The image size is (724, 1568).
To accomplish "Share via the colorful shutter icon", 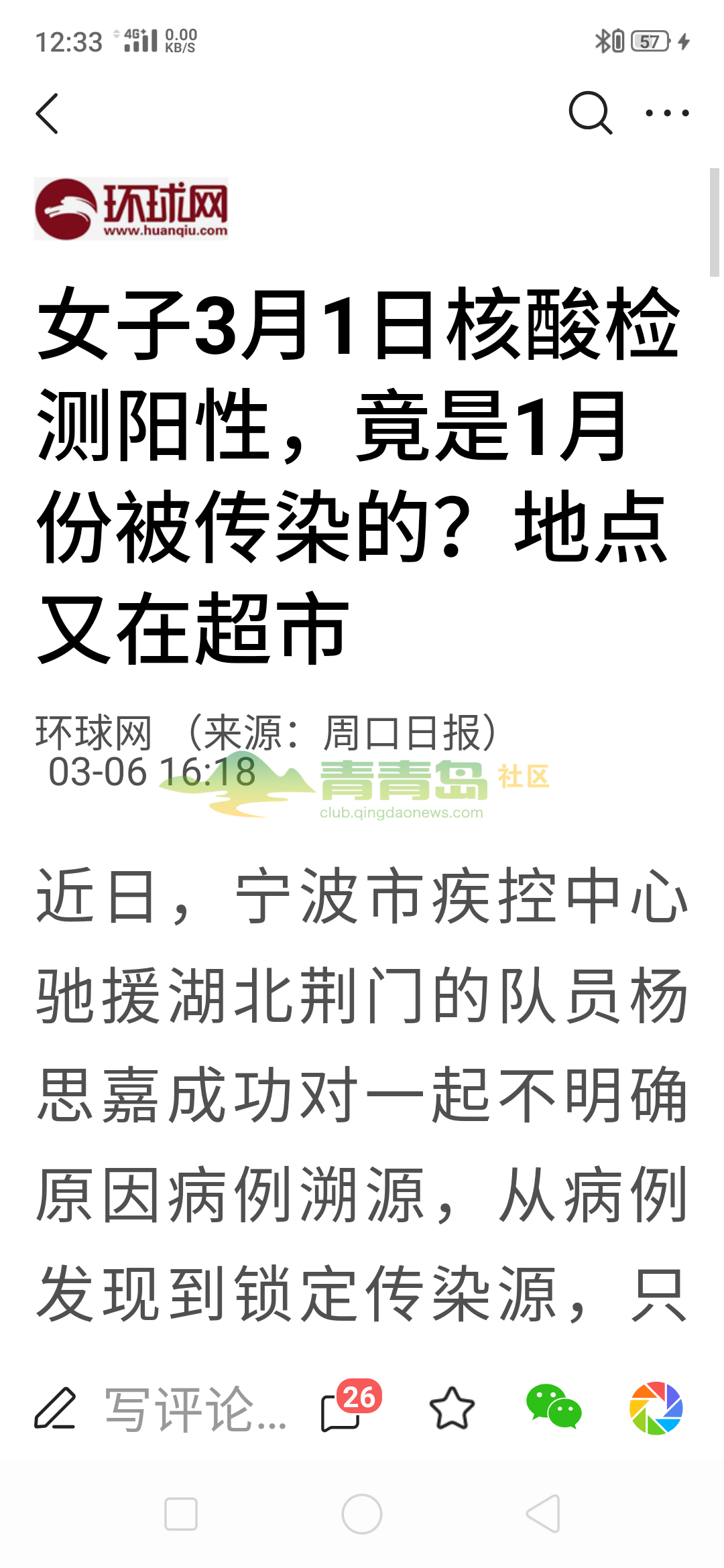I will pyautogui.click(x=656, y=1408).
